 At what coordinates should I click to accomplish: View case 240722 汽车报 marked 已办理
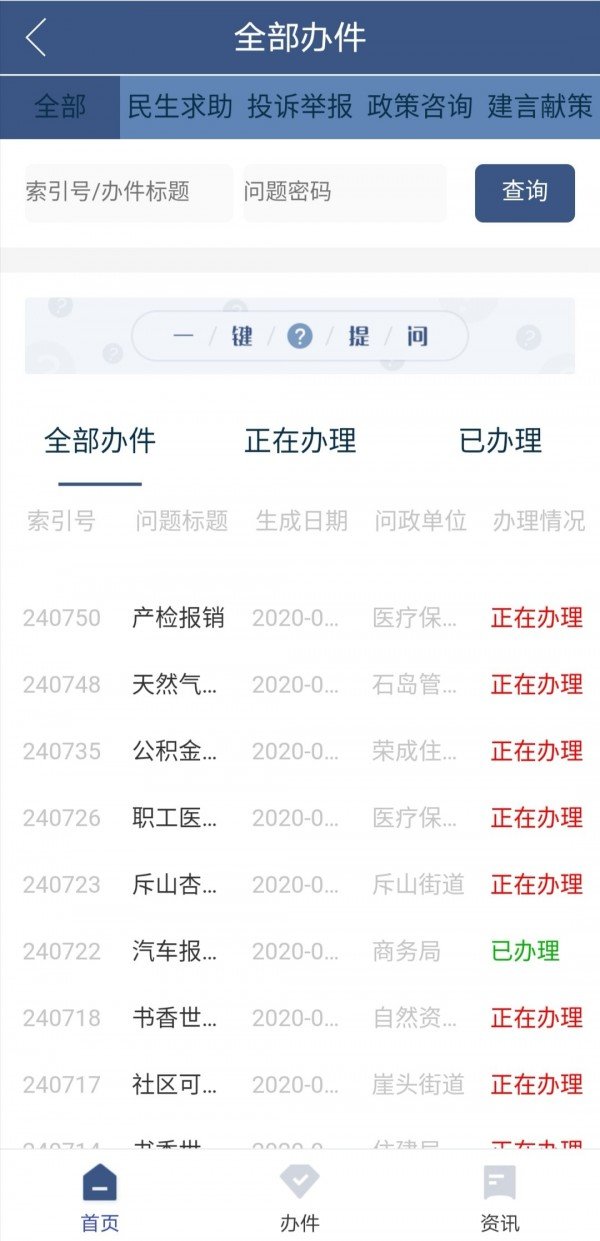(174, 951)
